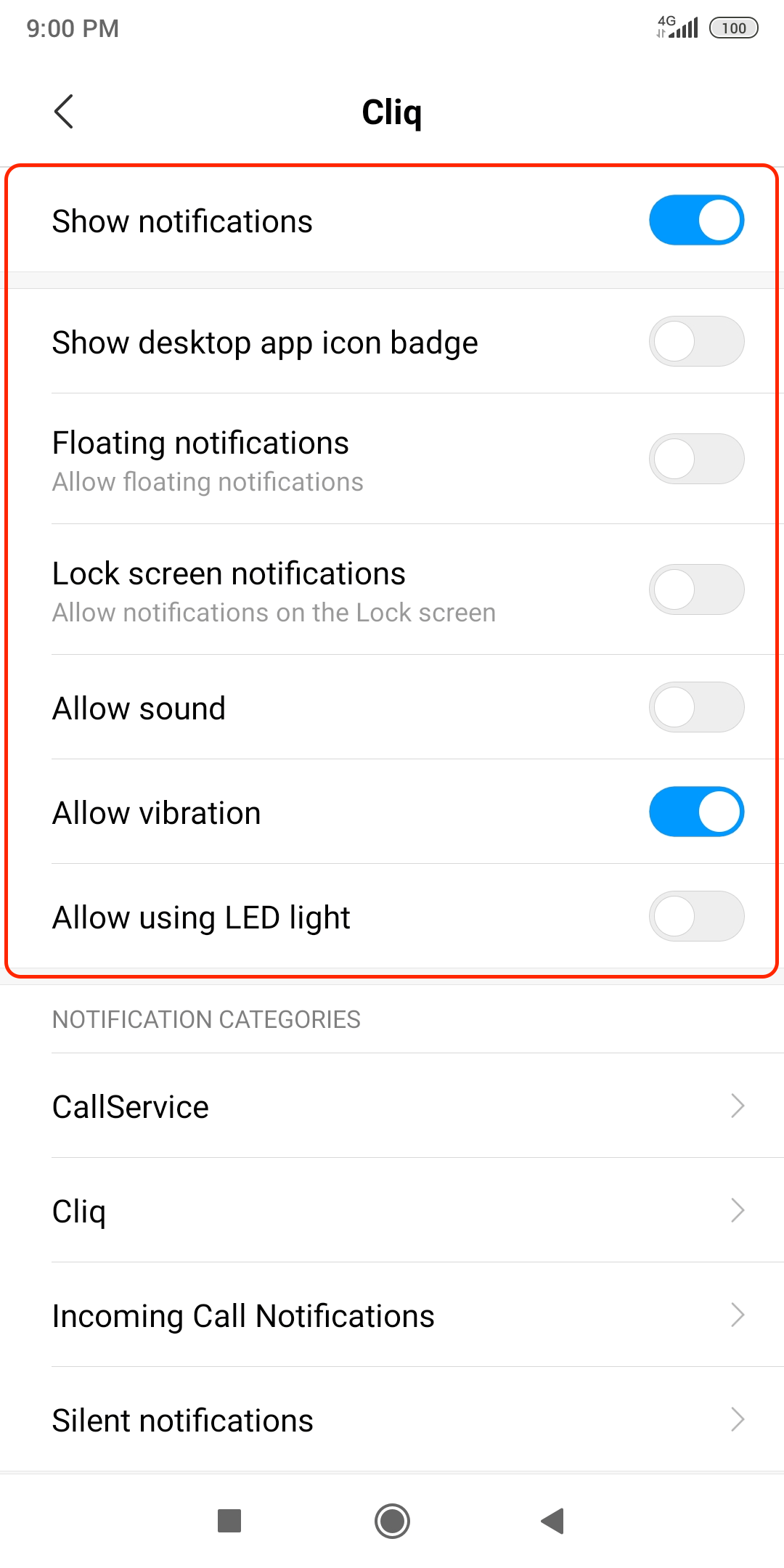Go back from Cliq notification settings

(64, 112)
